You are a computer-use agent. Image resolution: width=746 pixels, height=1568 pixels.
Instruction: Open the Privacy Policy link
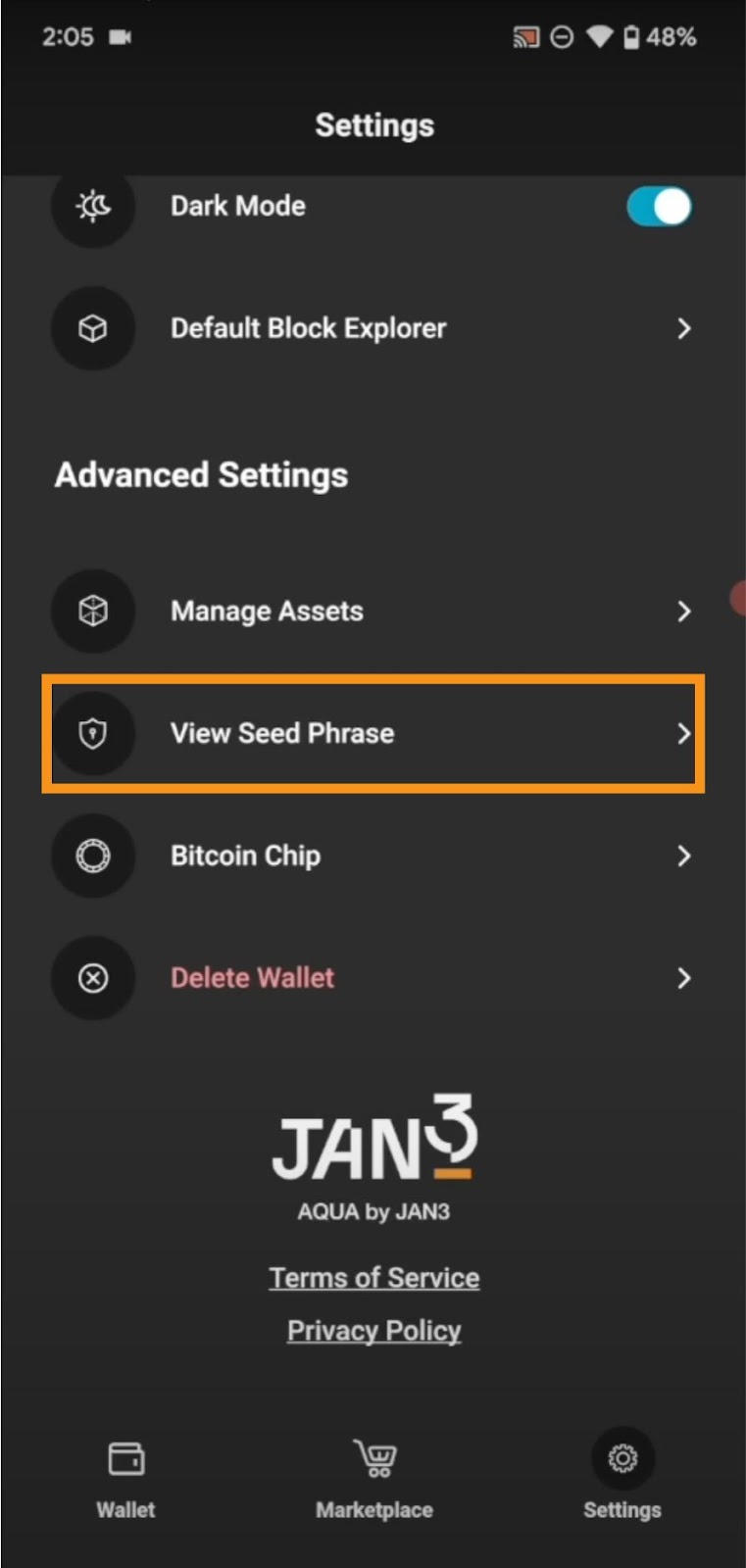point(373,1331)
